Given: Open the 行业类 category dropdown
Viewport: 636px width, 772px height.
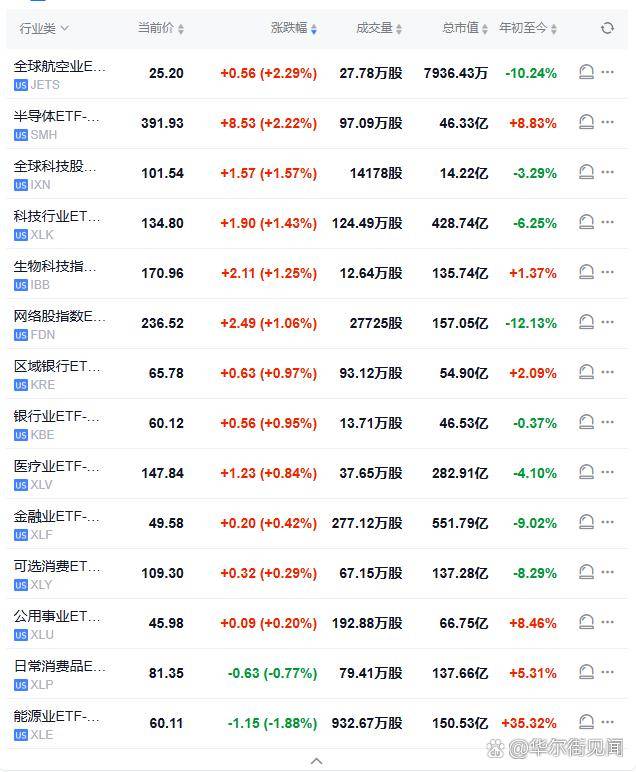Looking at the screenshot, I should 44,29.
